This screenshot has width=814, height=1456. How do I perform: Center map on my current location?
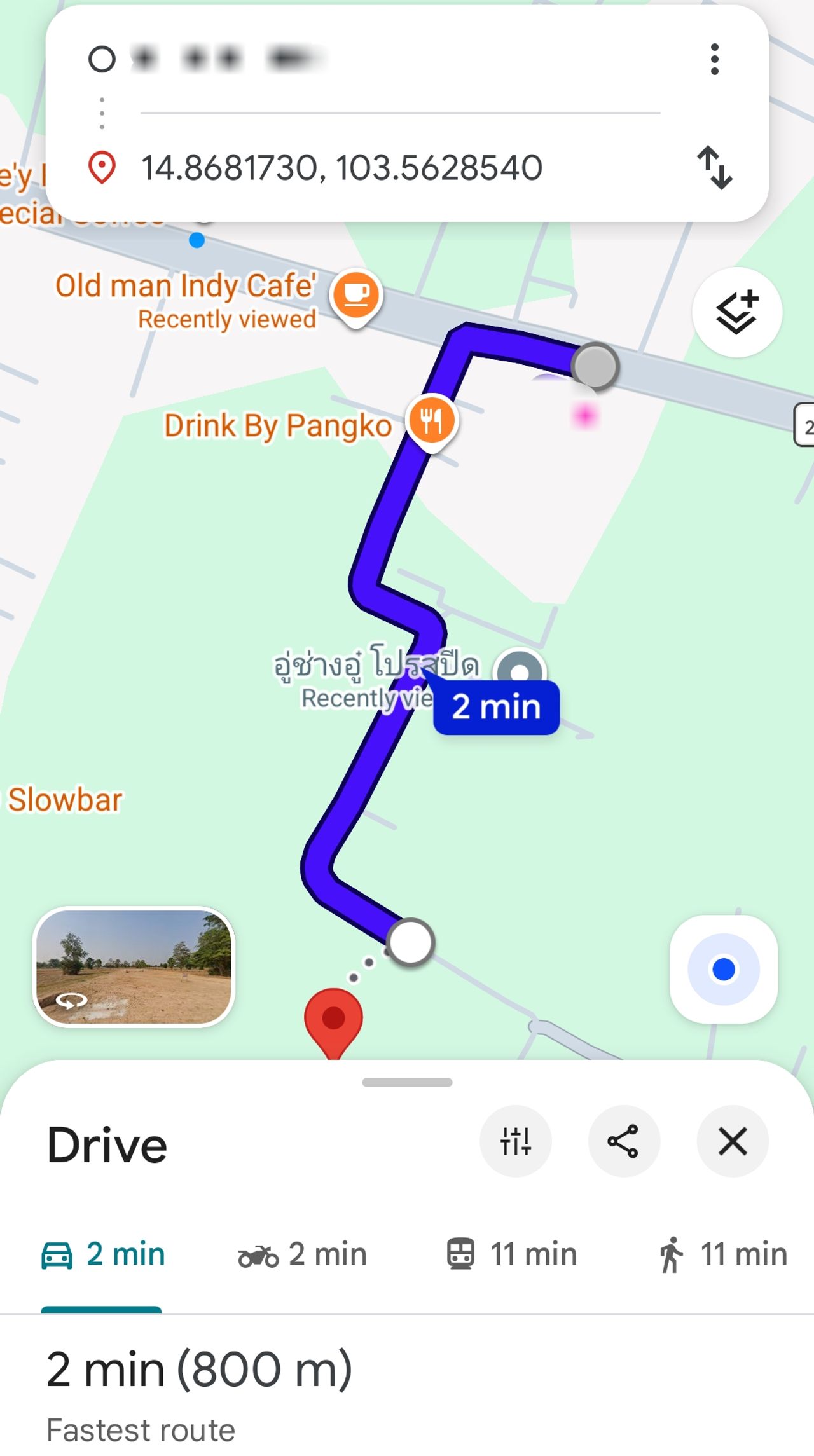[x=724, y=970]
